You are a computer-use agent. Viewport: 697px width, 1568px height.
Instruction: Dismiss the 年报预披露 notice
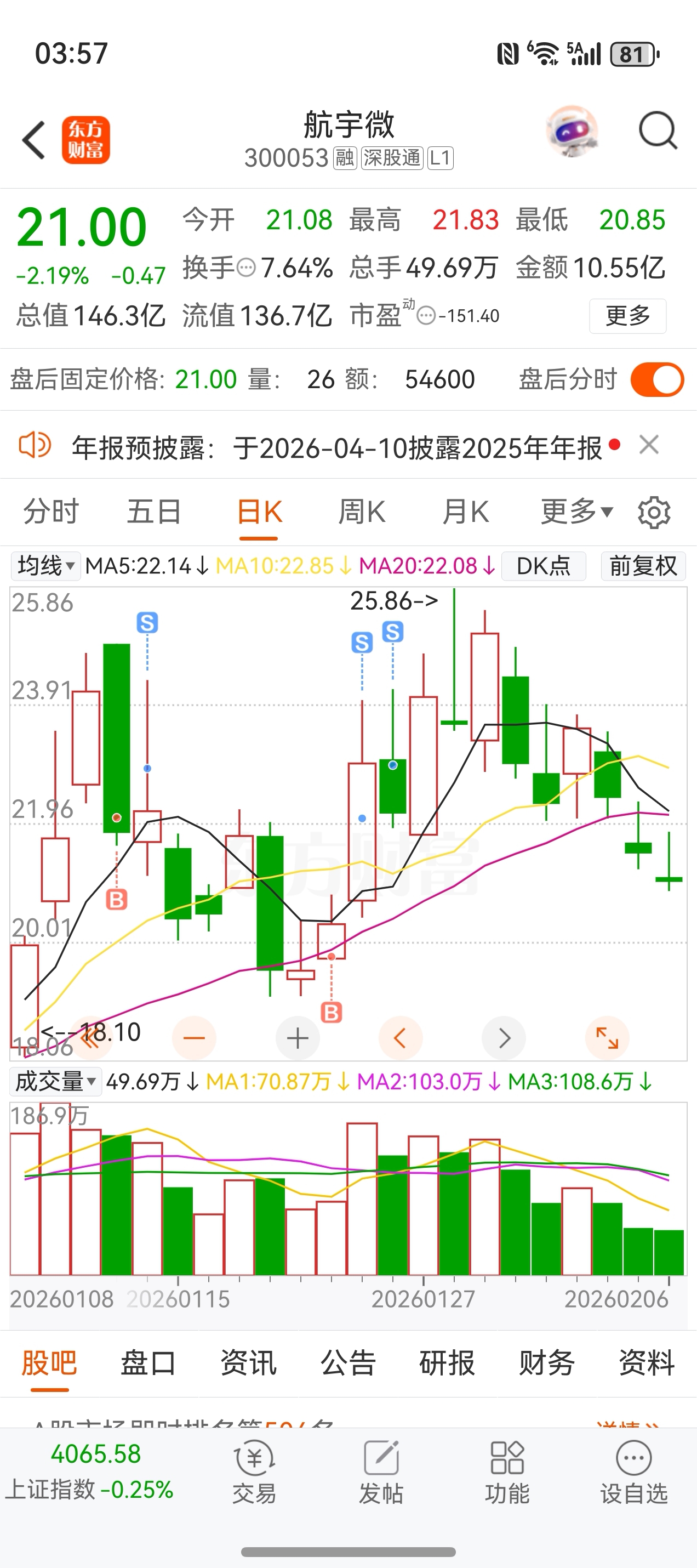point(649,445)
